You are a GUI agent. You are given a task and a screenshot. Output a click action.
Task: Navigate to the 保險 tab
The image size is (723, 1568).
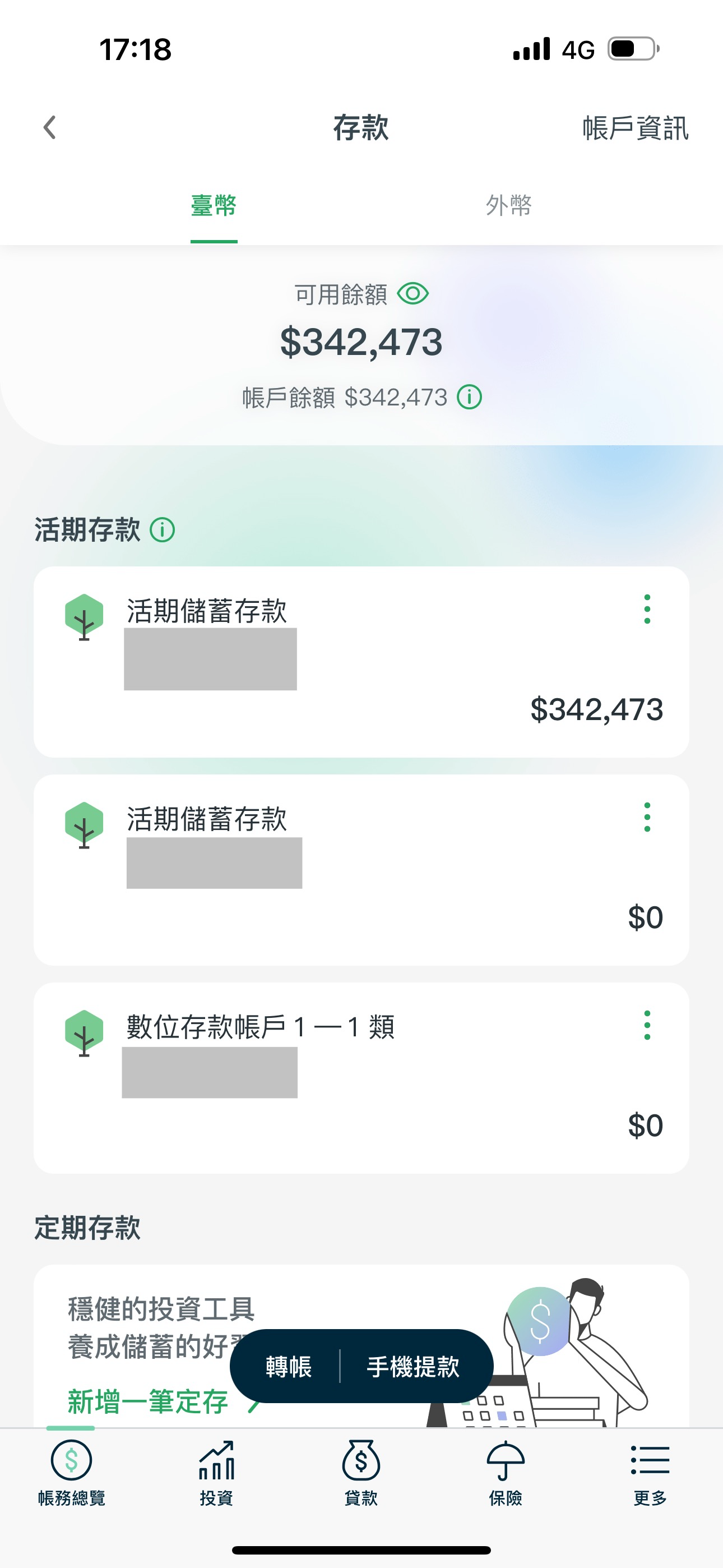[506, 1473]
